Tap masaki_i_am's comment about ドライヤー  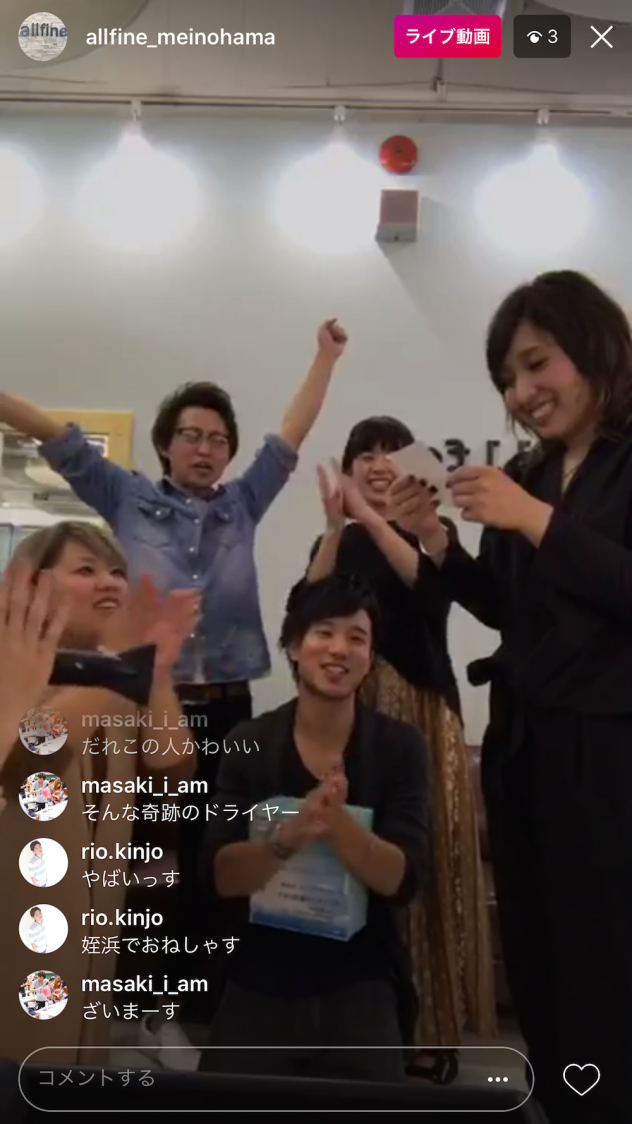pyautogui.click(x=190, y=812)
